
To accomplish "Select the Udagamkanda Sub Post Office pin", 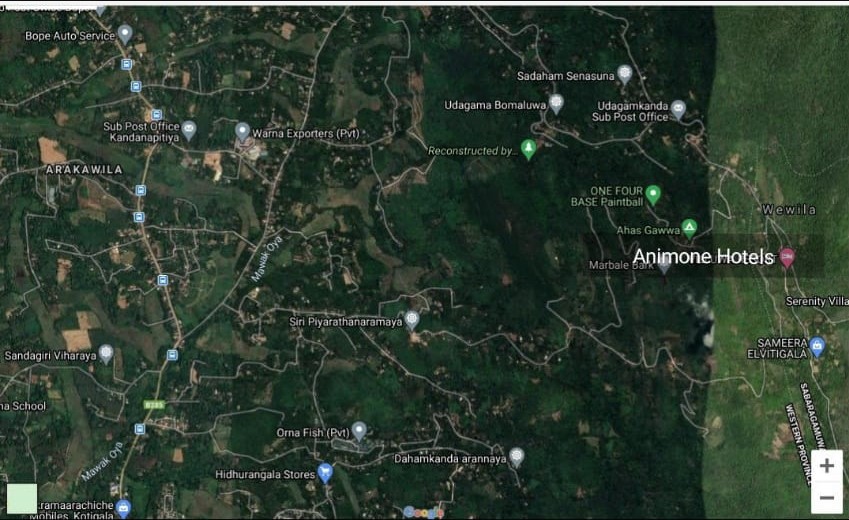I will [678, 108].
